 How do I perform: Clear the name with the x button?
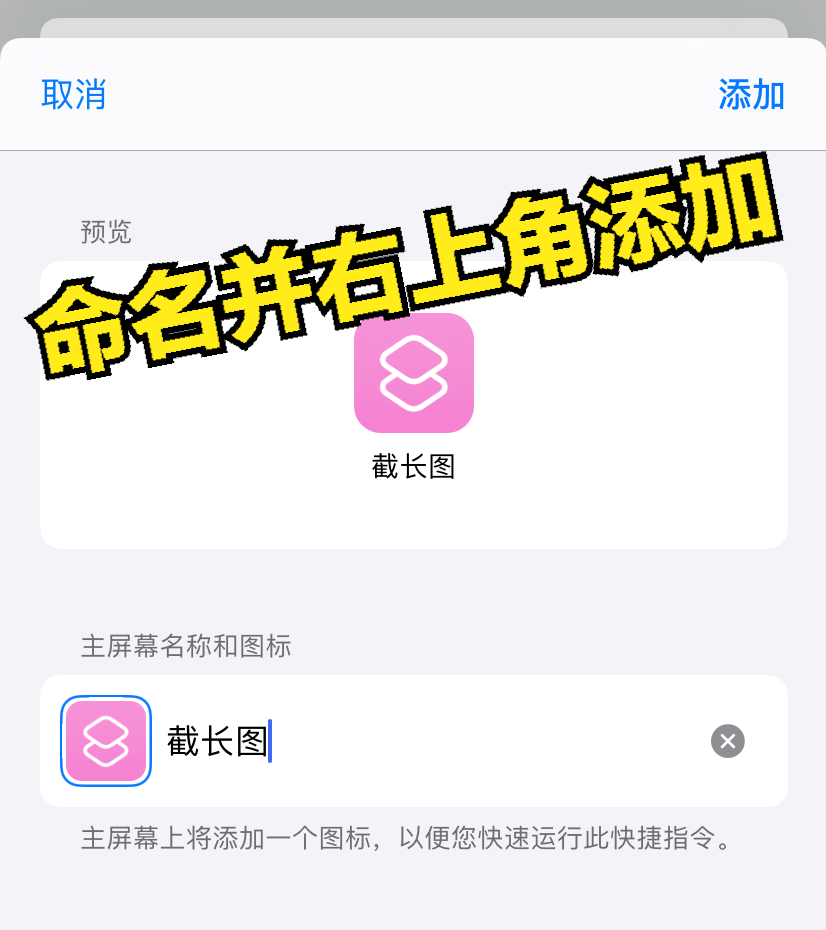coord(727,741)
